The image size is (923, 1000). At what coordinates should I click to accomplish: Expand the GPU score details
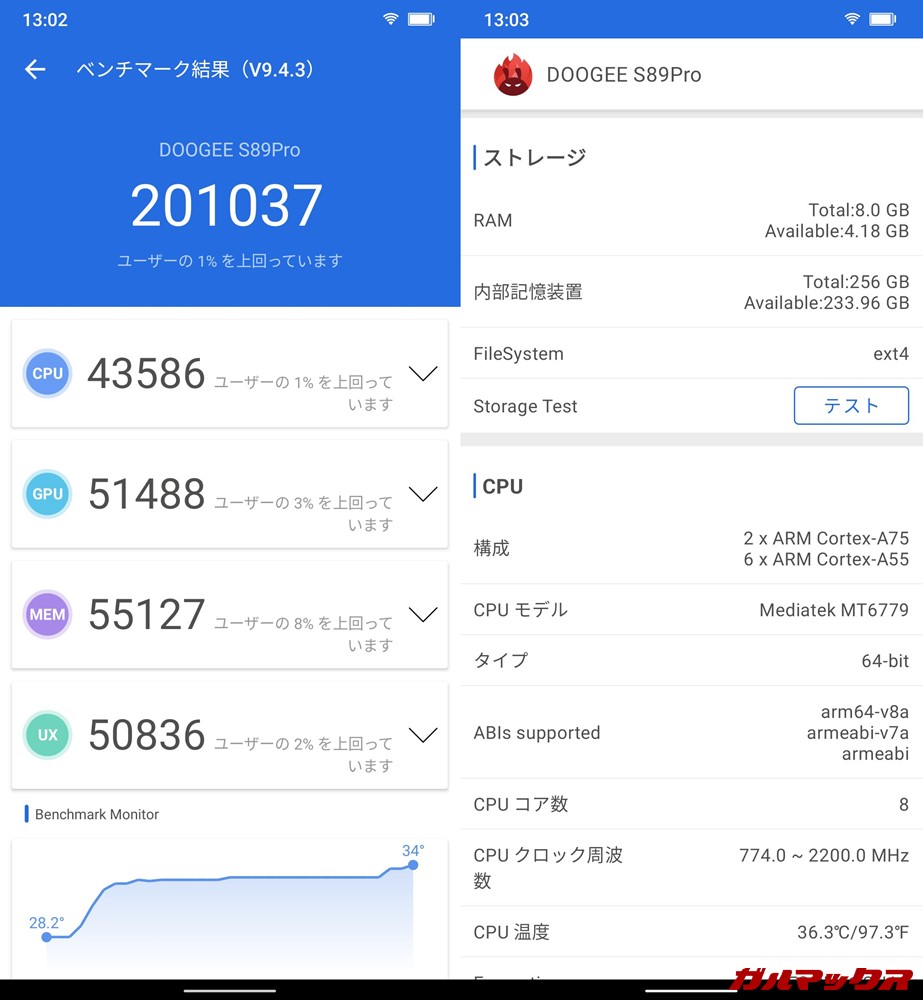point(423,494)
